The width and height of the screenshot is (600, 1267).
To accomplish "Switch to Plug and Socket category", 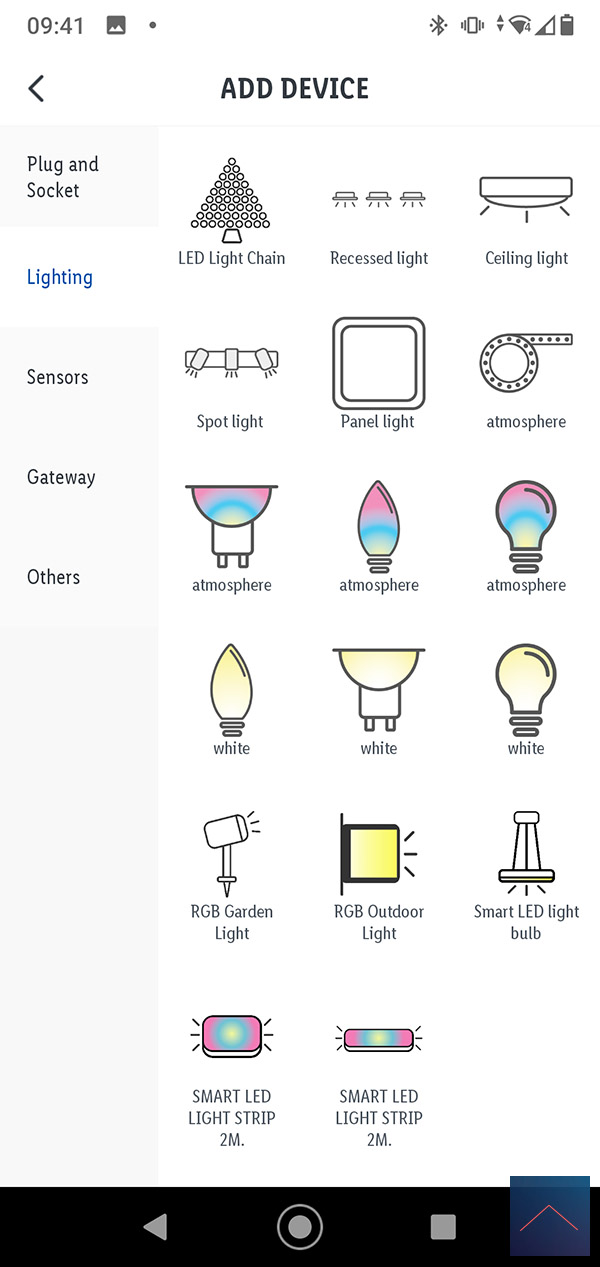I will point(79,177).
